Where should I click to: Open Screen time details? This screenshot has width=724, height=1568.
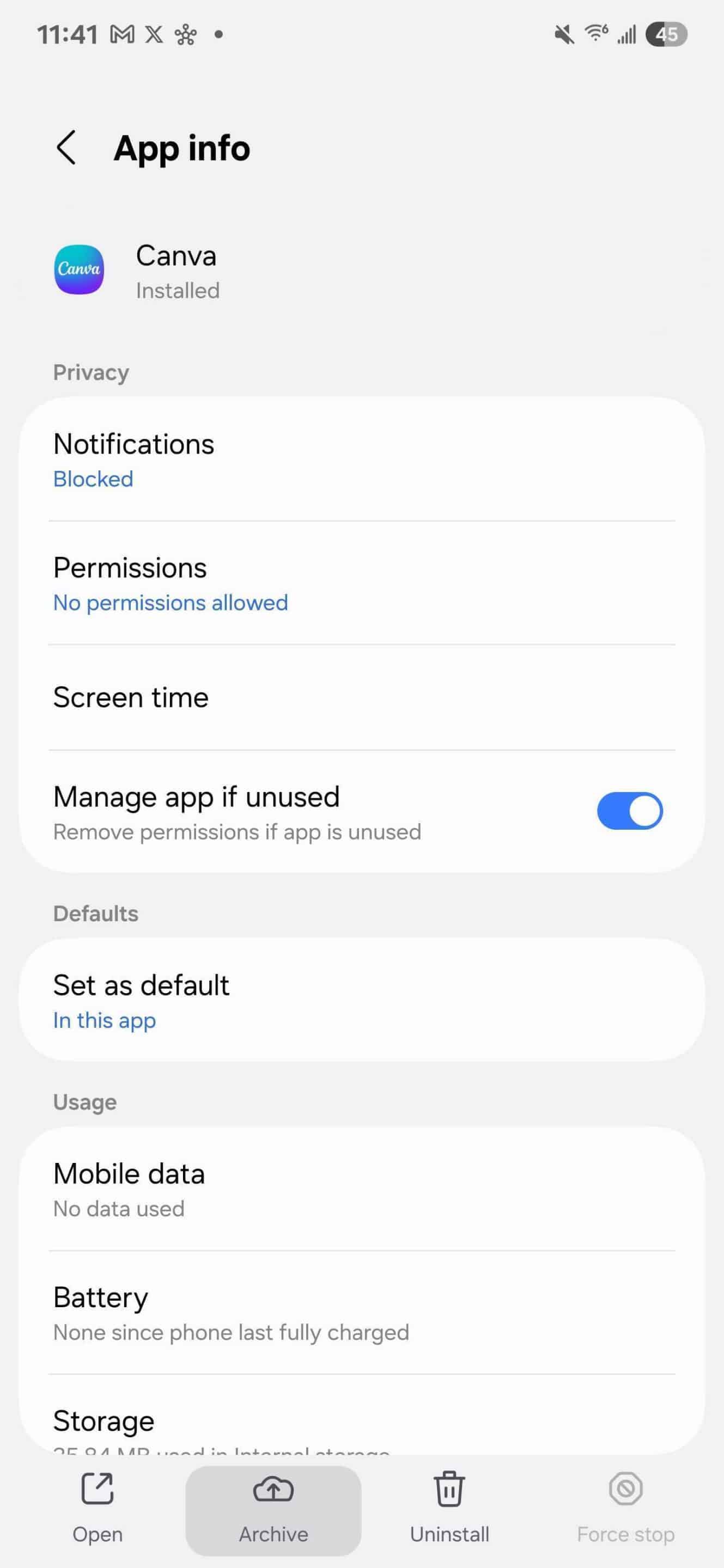[362, 697]
